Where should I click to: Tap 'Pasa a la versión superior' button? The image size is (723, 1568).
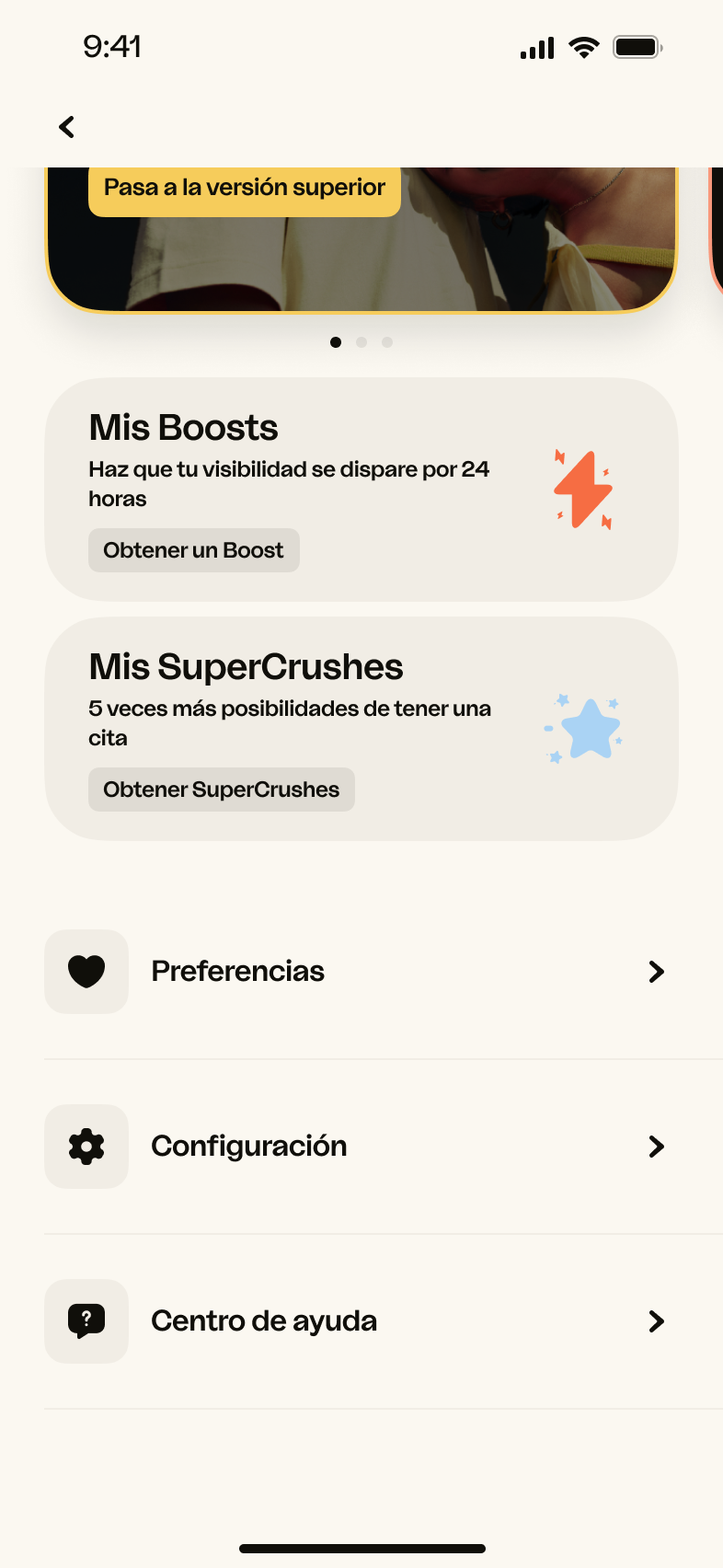coord(245,190)
